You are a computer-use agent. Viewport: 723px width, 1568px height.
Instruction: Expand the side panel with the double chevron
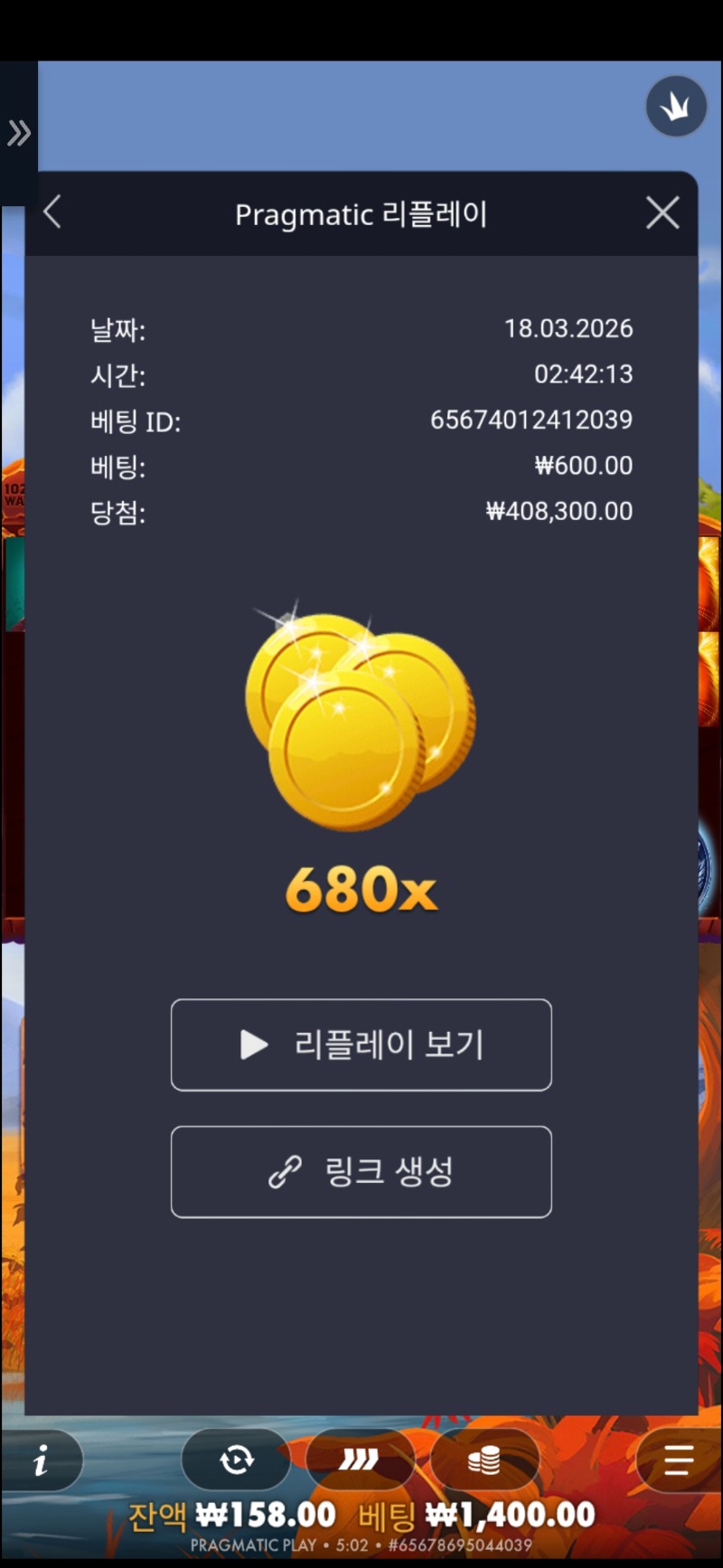pyautogui.click(x=18, y=134)
